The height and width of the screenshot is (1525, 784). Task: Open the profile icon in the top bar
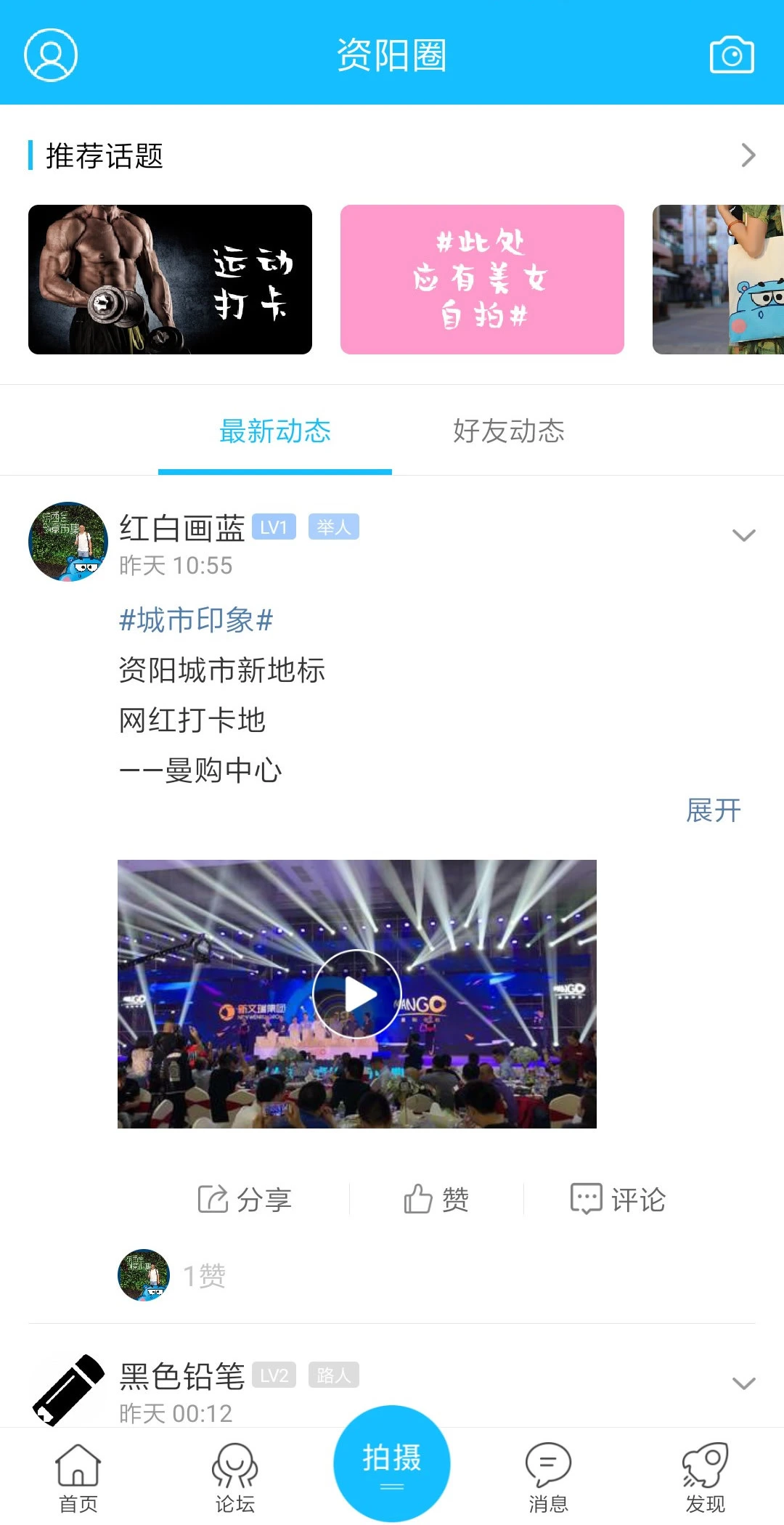coord(49,55)
